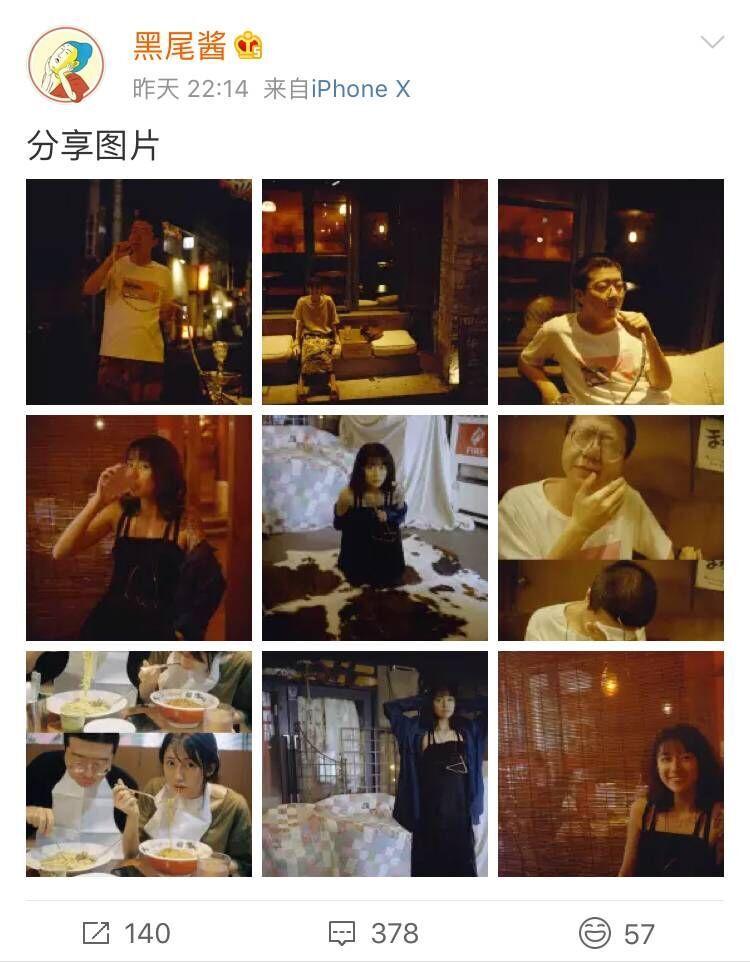The height and width of the screenshot is (963, 750).
Task: Repost this post with 140 shares
Action: [x=126, y=933]
